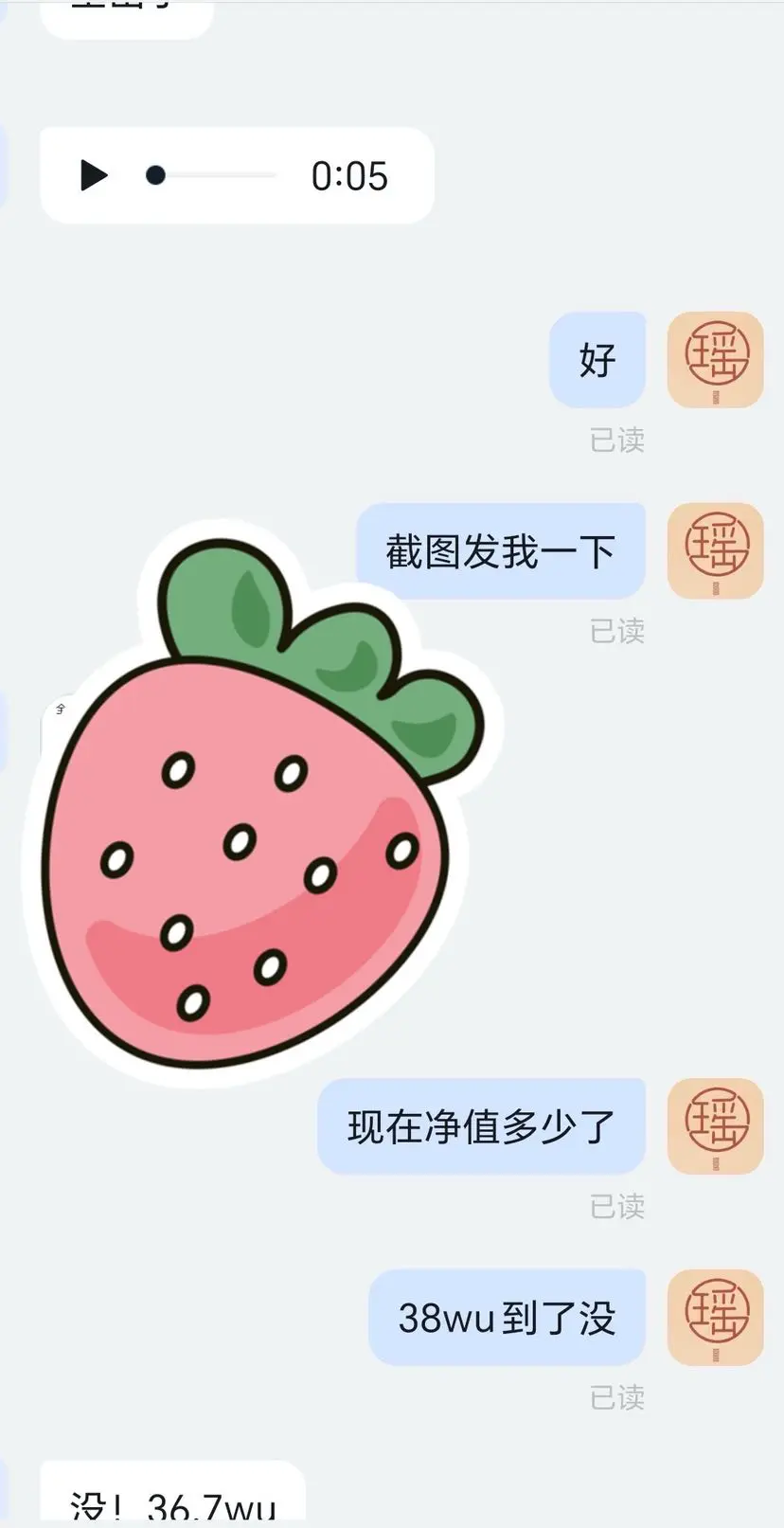Click the 已读 label below 38wu 到了没
Screen dimensions: 784x1528
pos(617,1397)
